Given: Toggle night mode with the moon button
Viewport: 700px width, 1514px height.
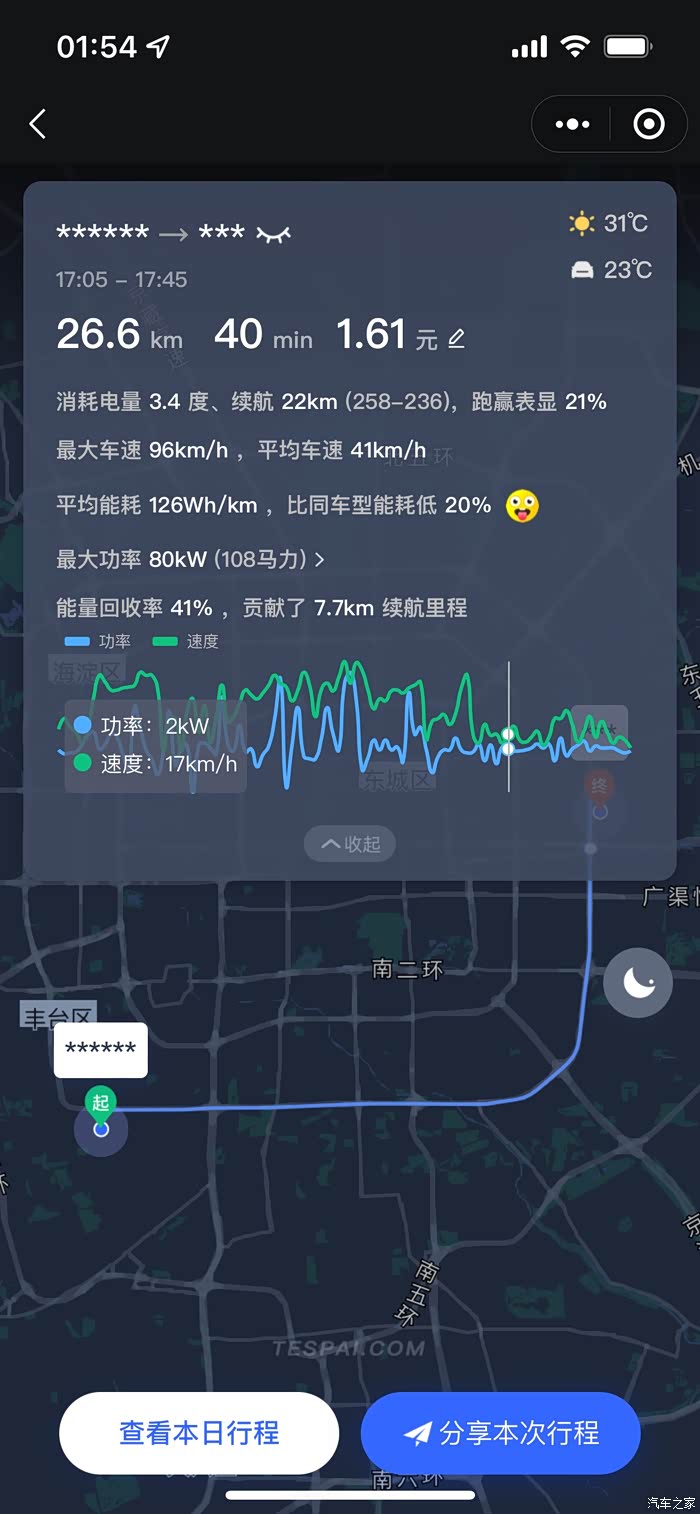Looking at the screenshot, I should [x=638, y=983].
